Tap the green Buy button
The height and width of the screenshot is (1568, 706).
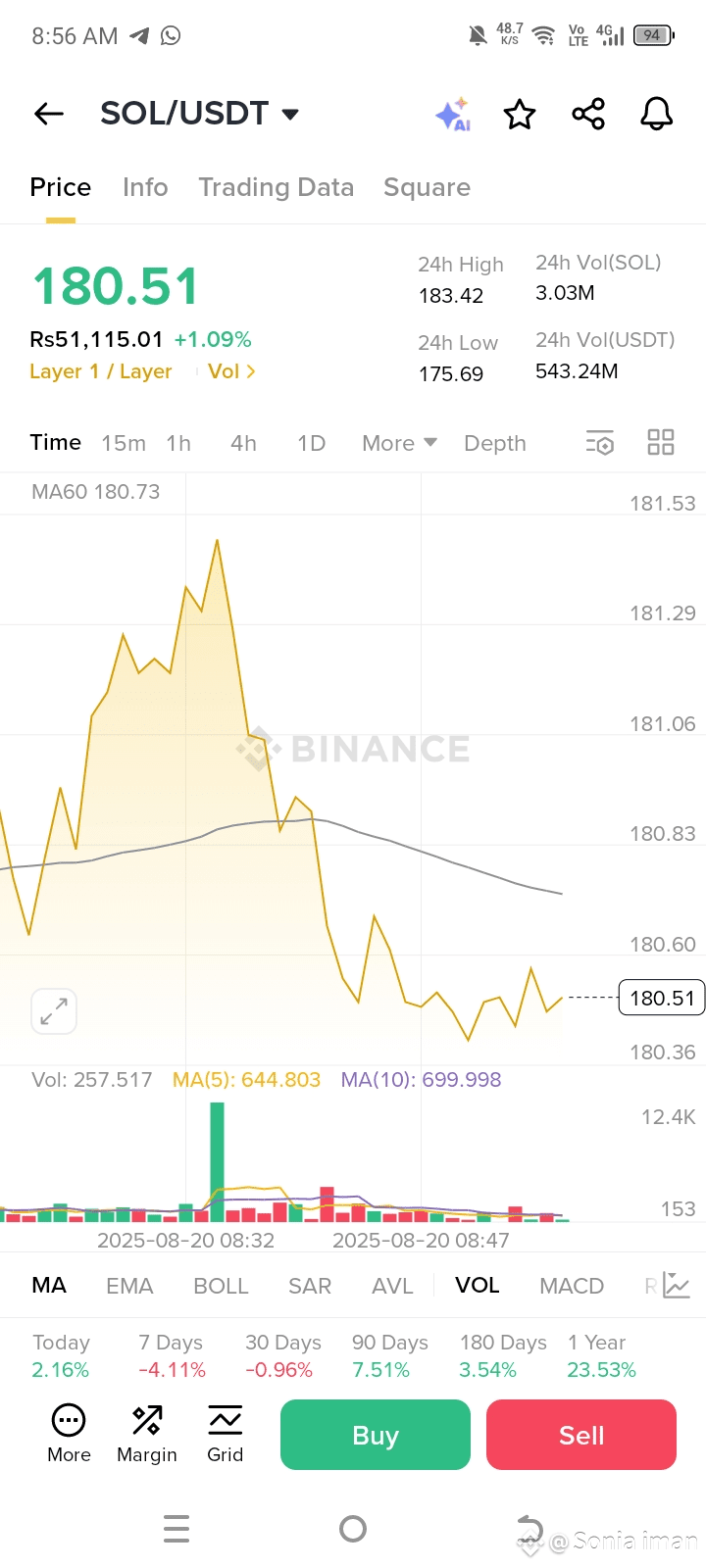pos(376,1435)
